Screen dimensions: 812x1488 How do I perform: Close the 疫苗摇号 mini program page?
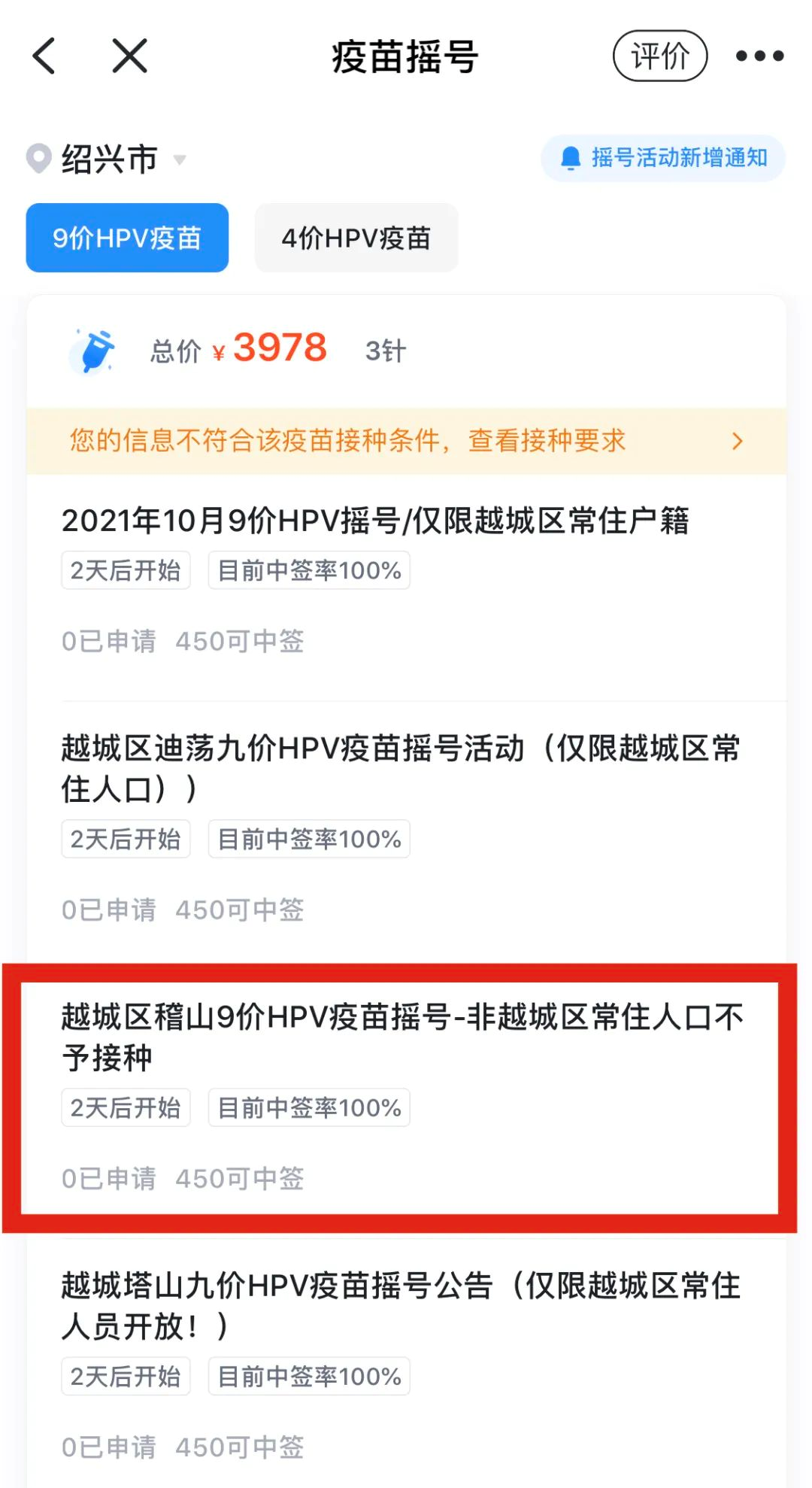tap(129, 56)
